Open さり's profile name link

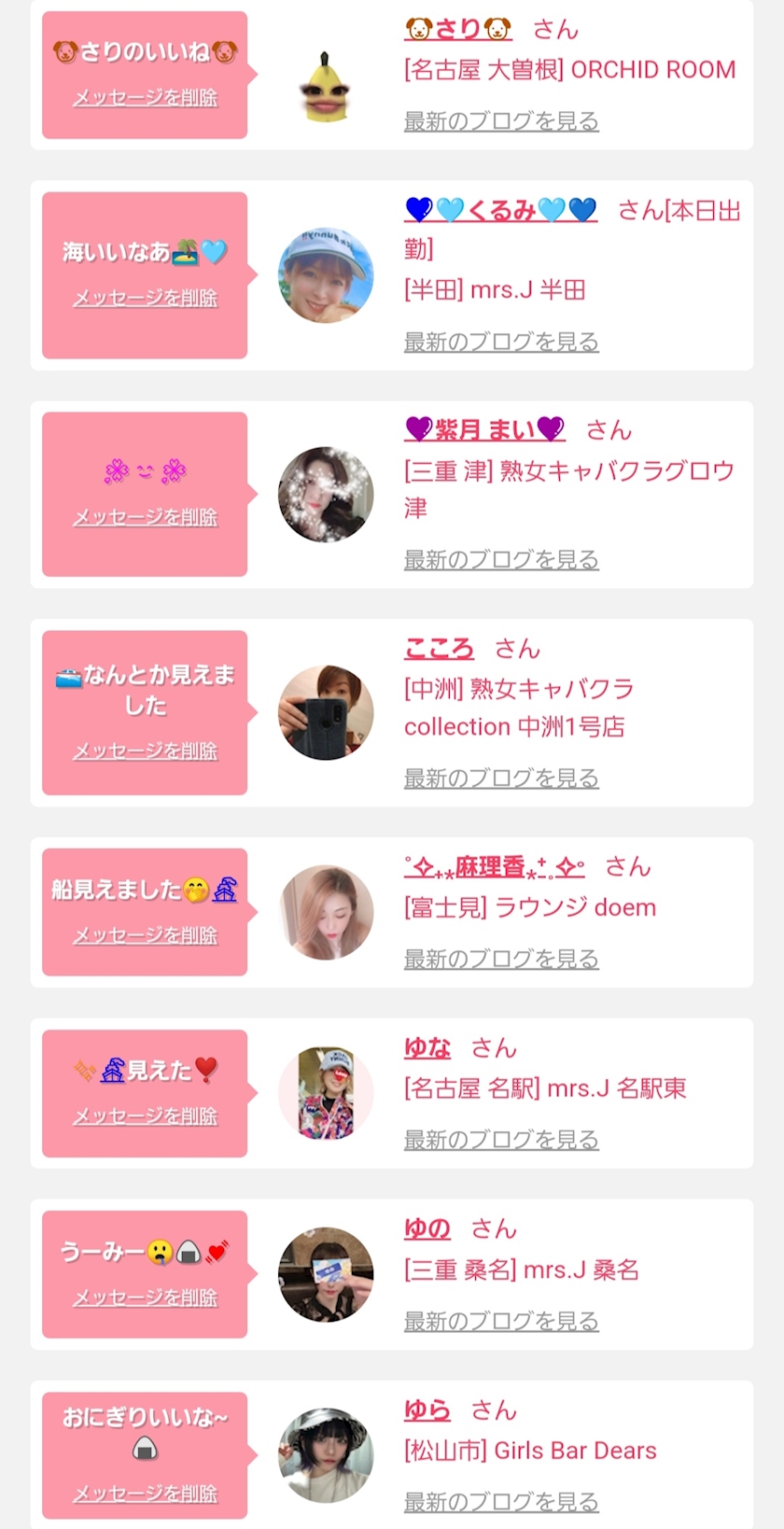click(458, 30)
